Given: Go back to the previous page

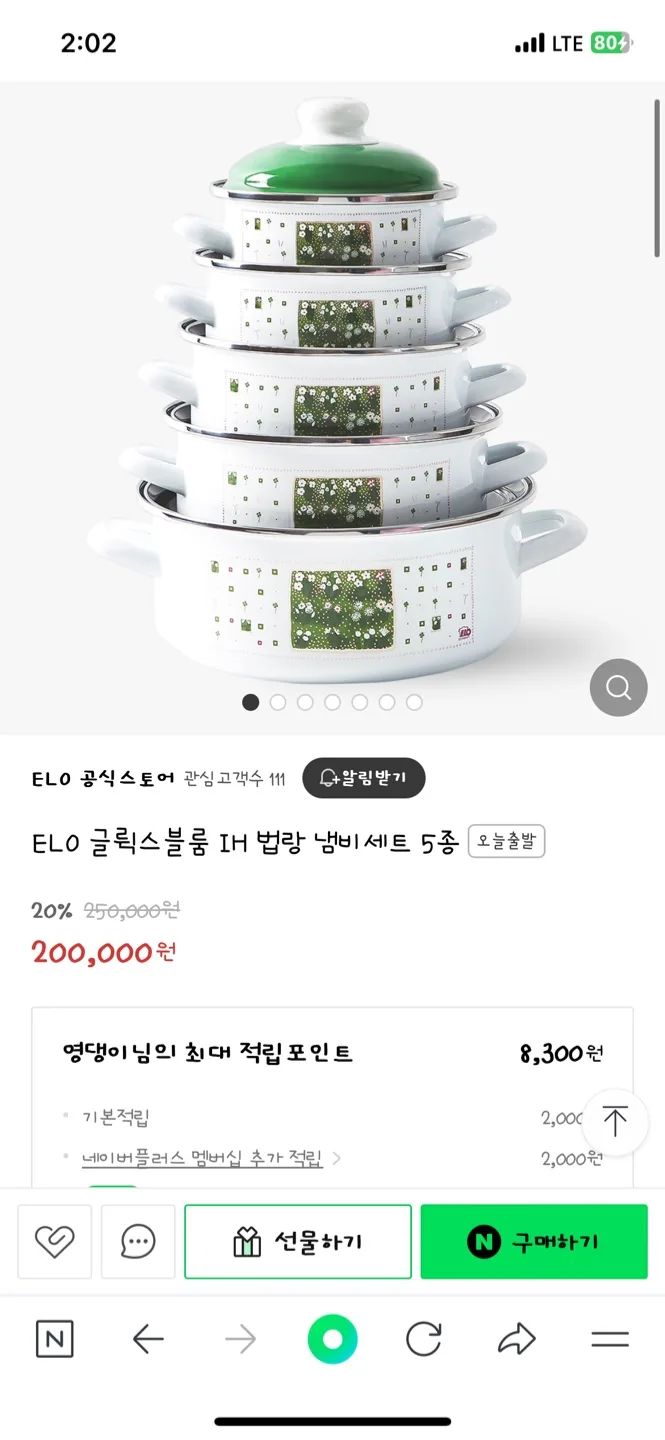Looking at the screenshot, I should pos(148,1339).
